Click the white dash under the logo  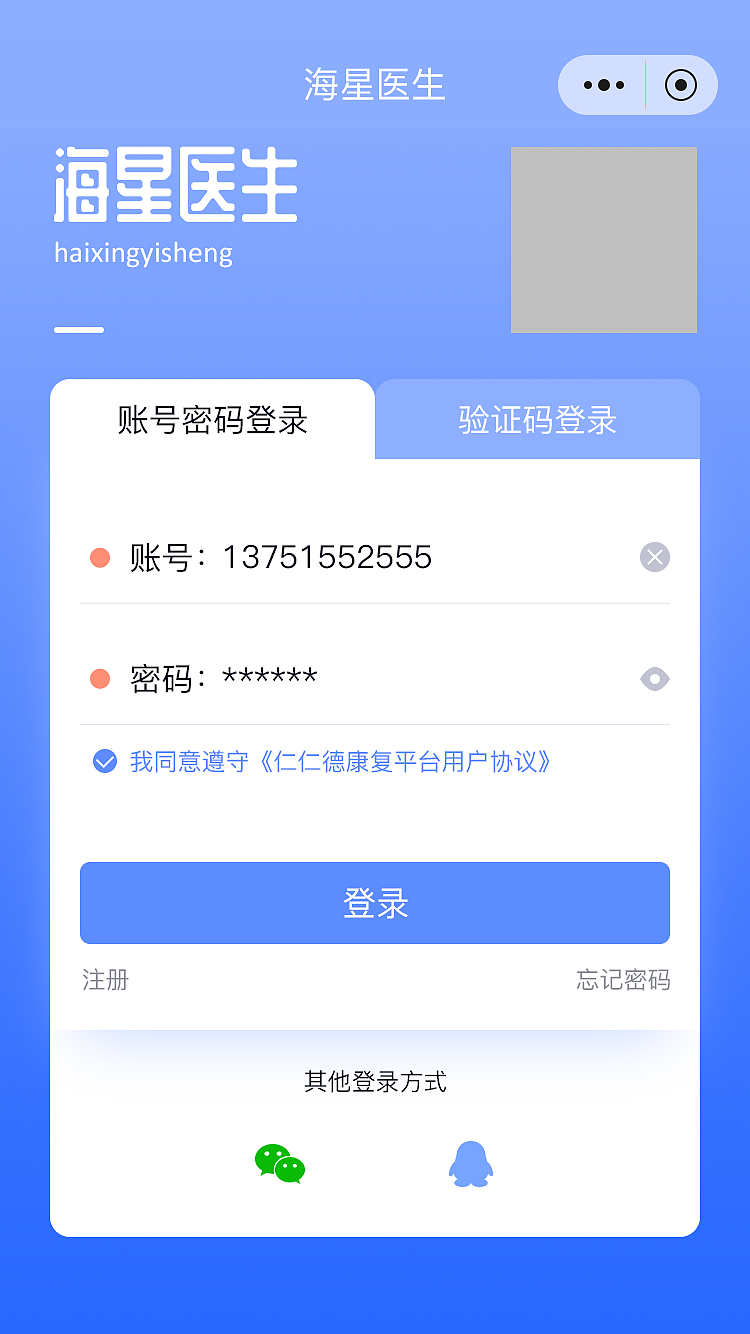coord(79,329)
